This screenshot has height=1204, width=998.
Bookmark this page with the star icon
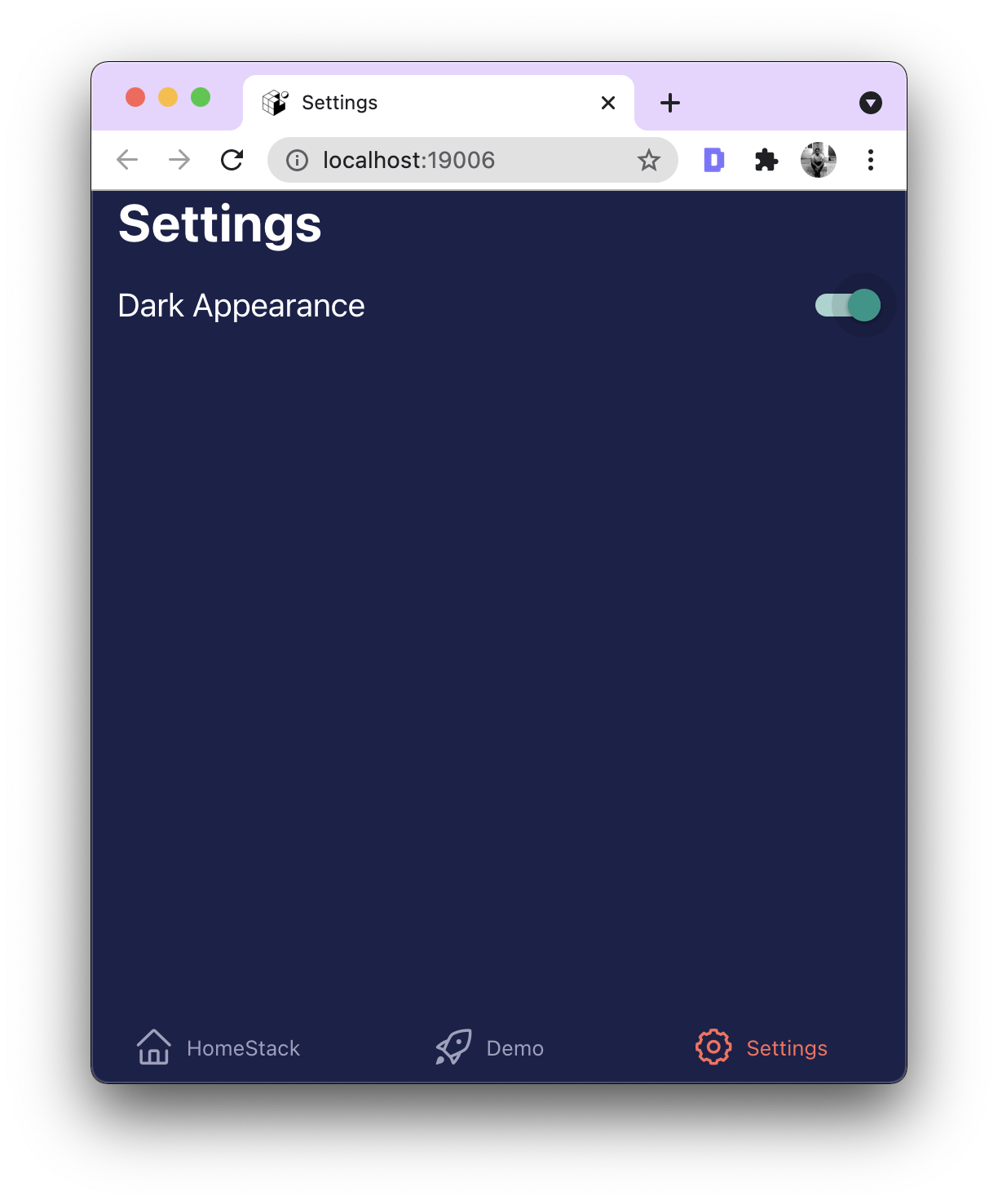(x=649, y=160)
